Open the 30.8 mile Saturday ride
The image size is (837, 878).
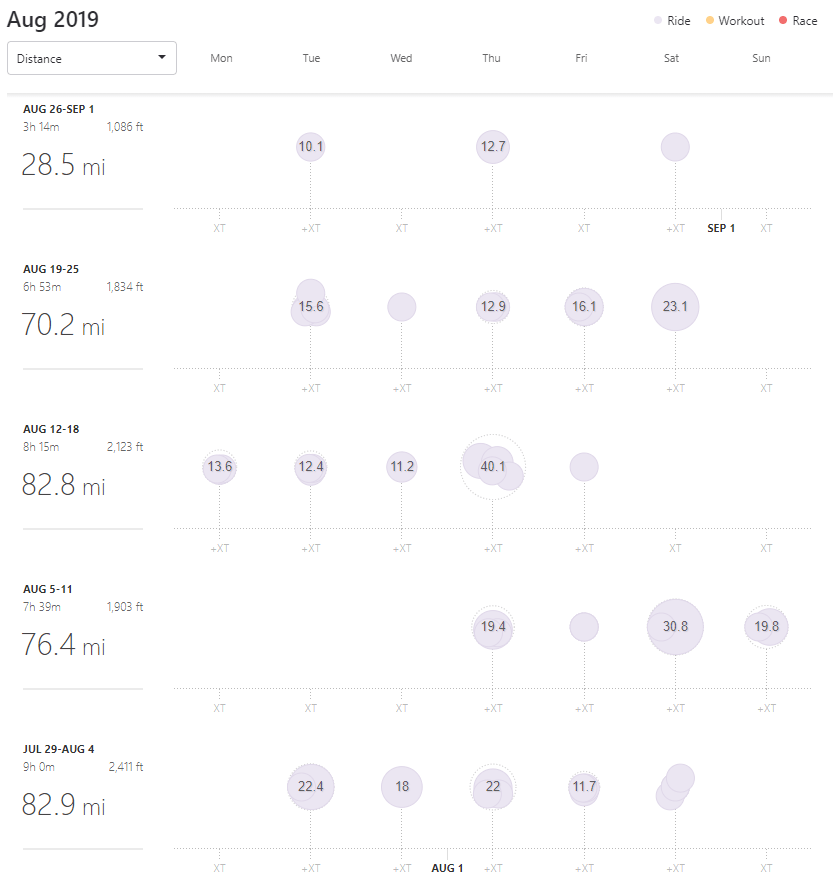(675, 627)
